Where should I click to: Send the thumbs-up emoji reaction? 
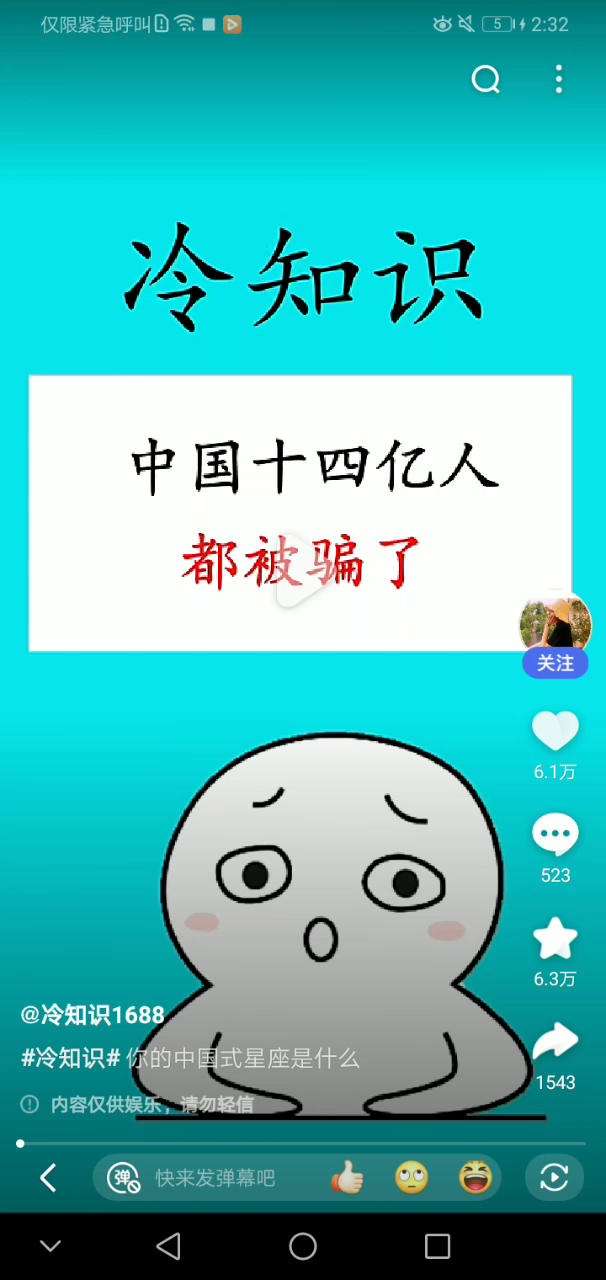click(347, 1178)
